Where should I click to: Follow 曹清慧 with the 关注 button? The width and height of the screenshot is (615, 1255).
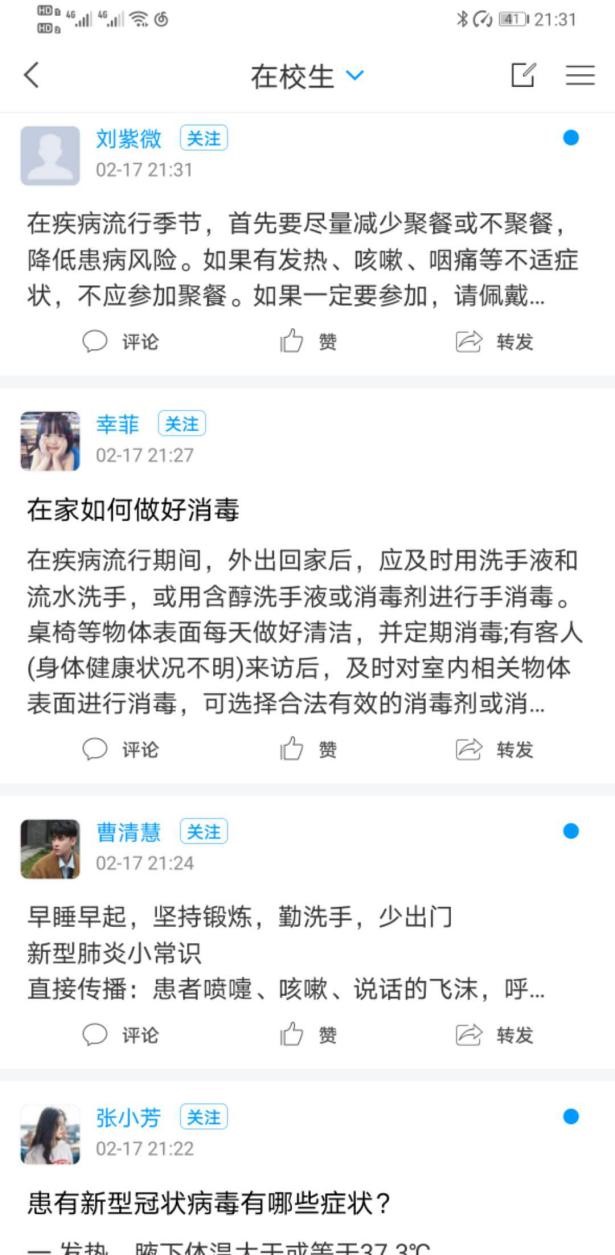(204, 832)
